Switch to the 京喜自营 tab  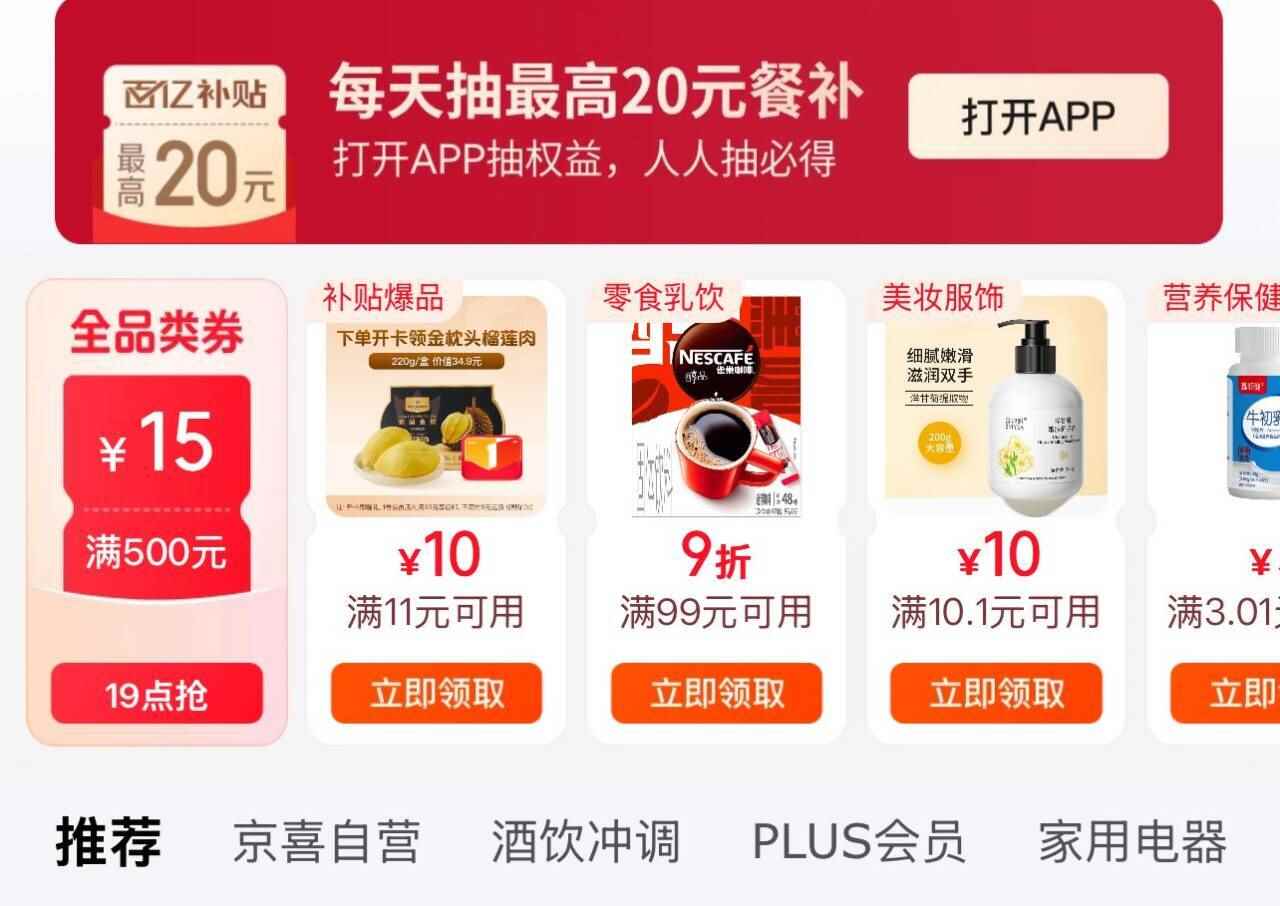tap(326, 841)
